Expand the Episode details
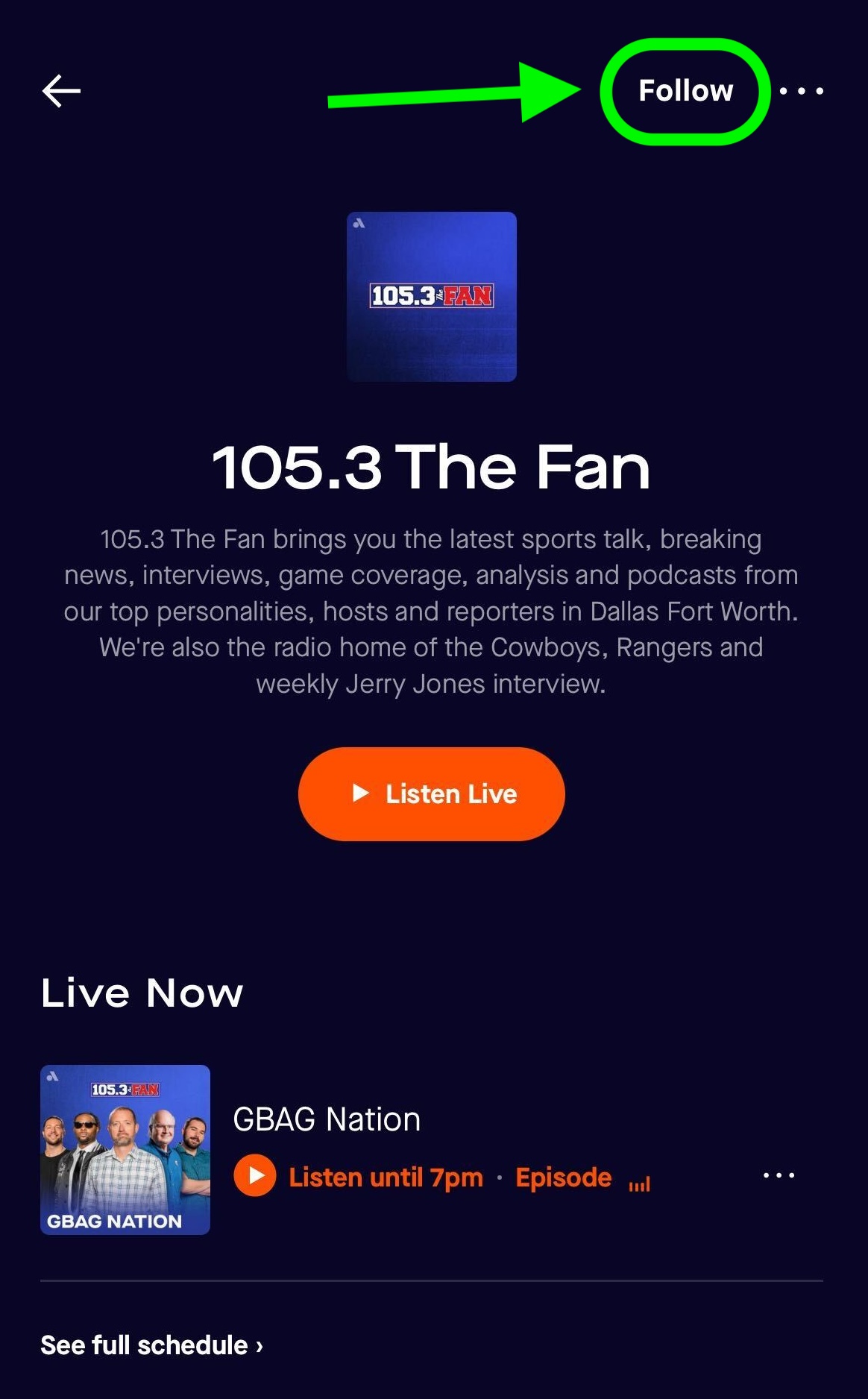 563,1177
